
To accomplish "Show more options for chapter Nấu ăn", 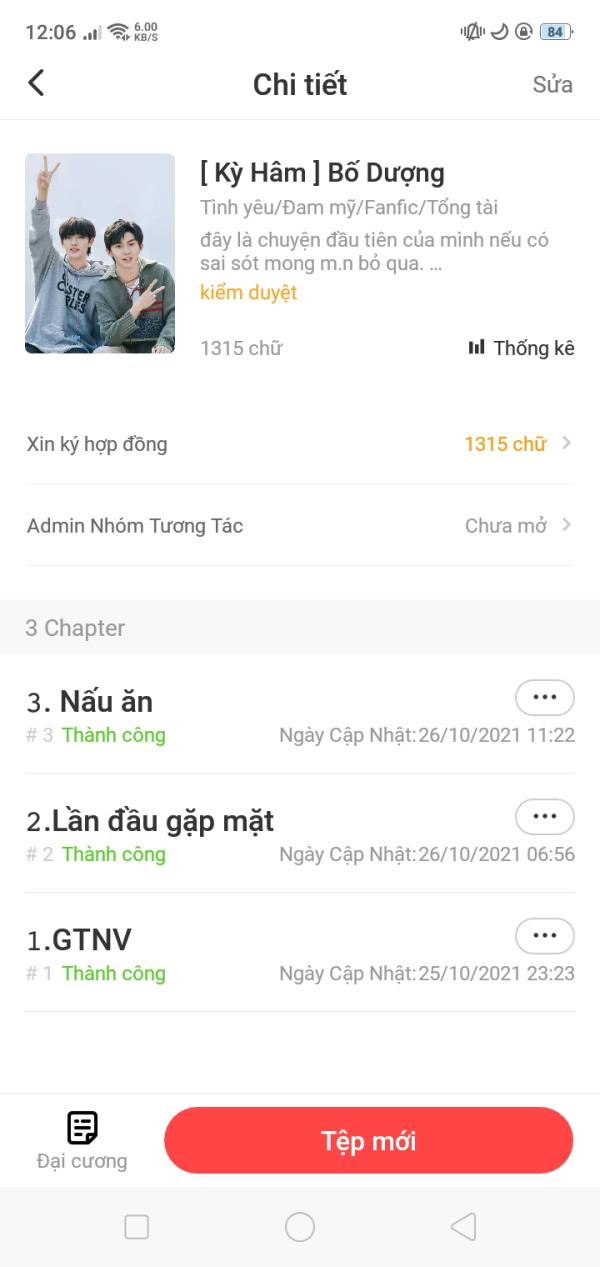I will (x=544, y=698).
